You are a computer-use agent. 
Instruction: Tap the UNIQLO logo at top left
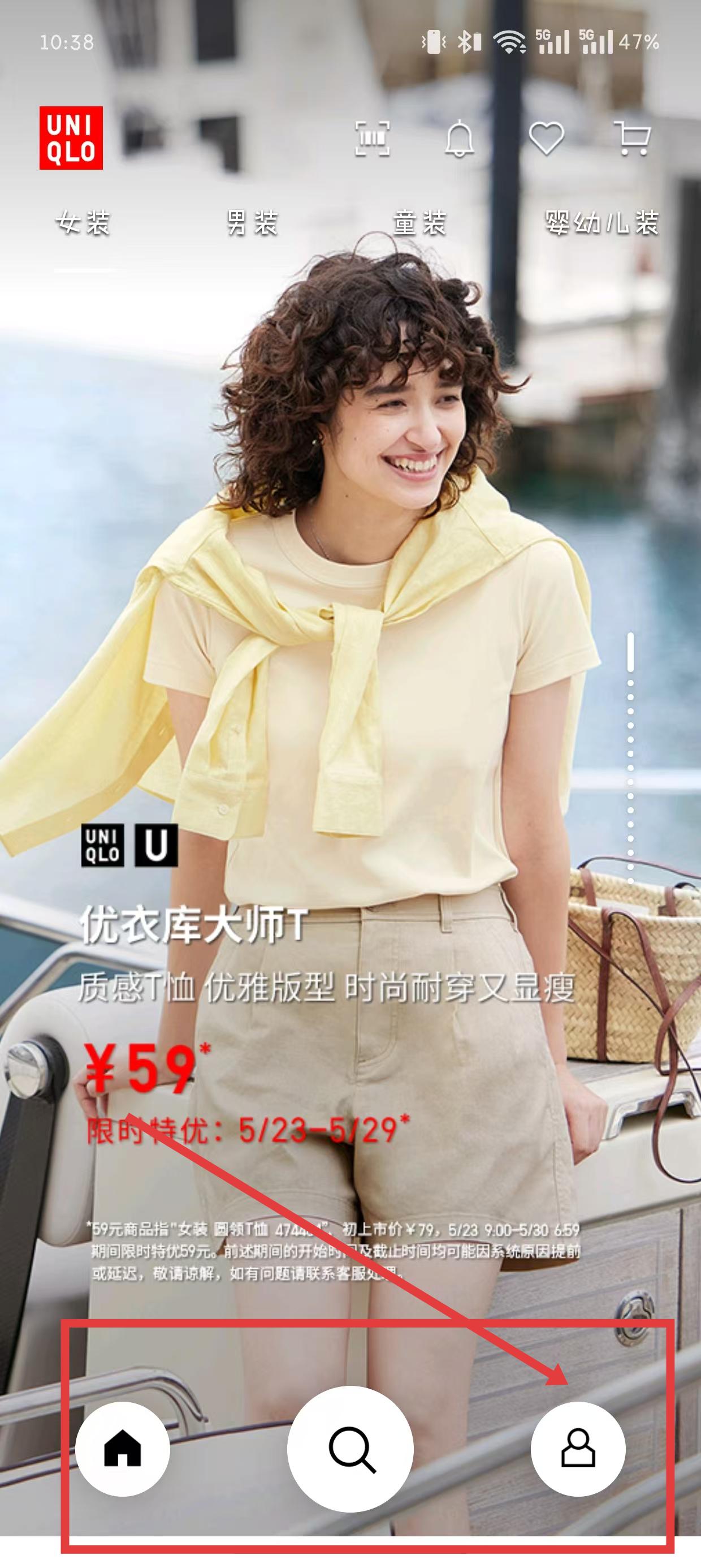71,138
